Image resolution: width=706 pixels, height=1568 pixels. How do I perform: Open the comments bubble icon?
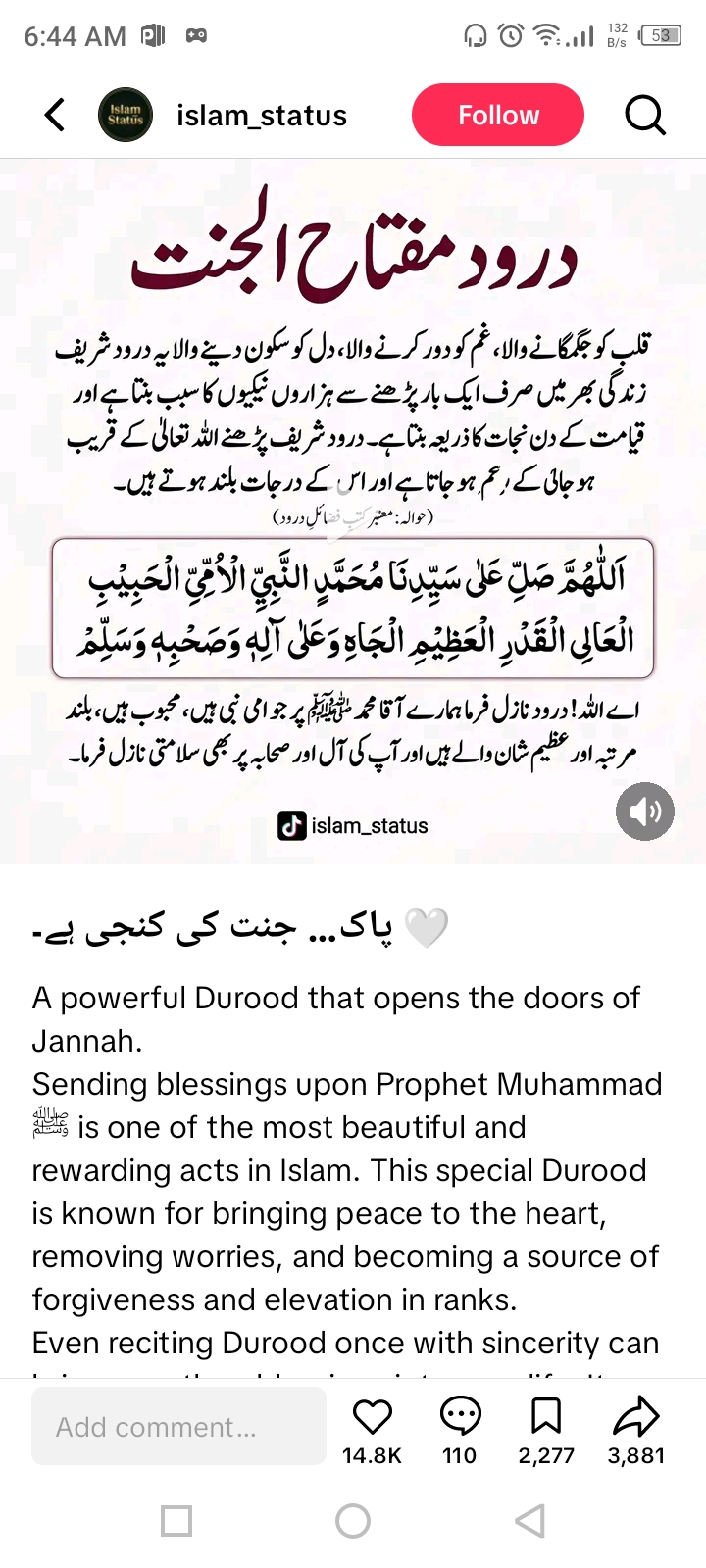coord(460,1416)
